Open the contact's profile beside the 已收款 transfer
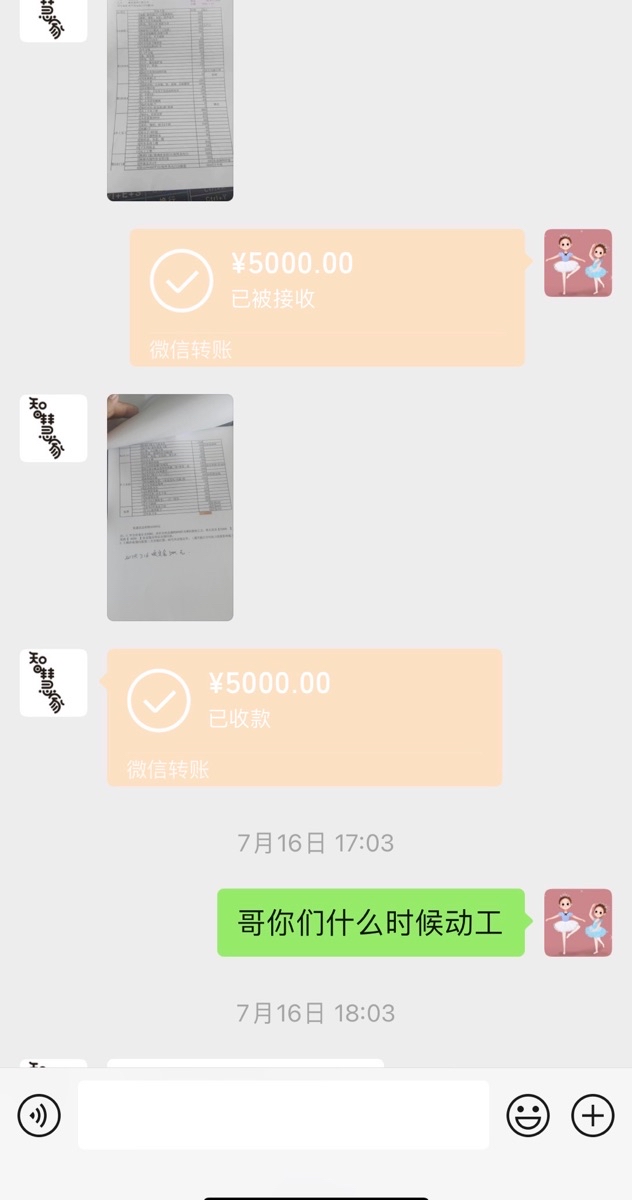 (x=53, y=683)
